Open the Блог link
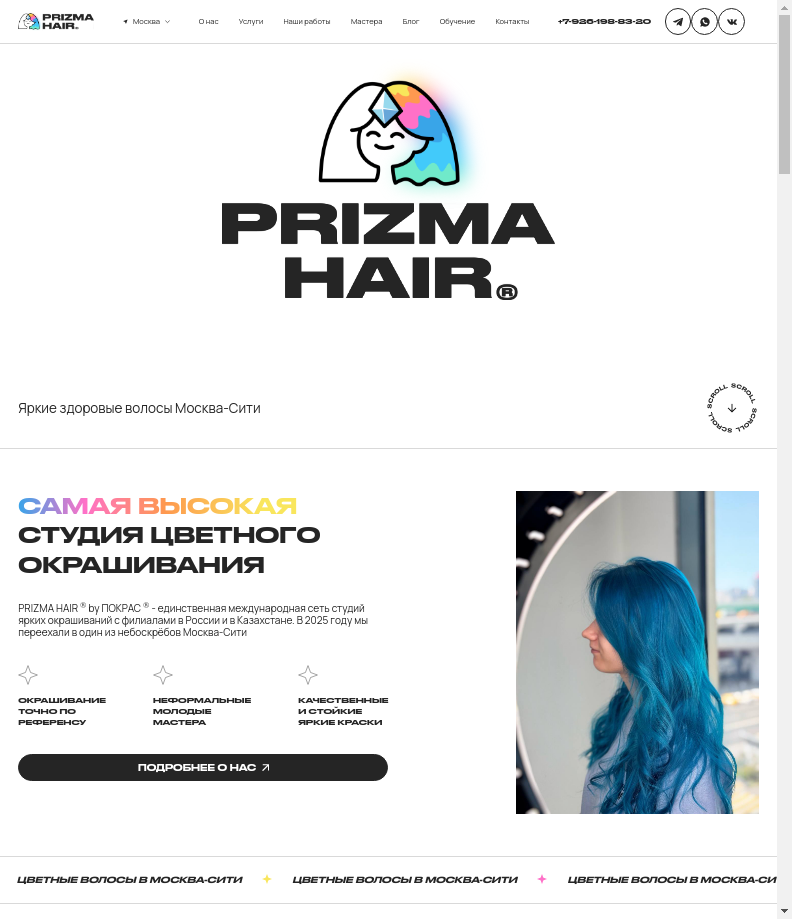792x919 pixels. coord(411,21)
